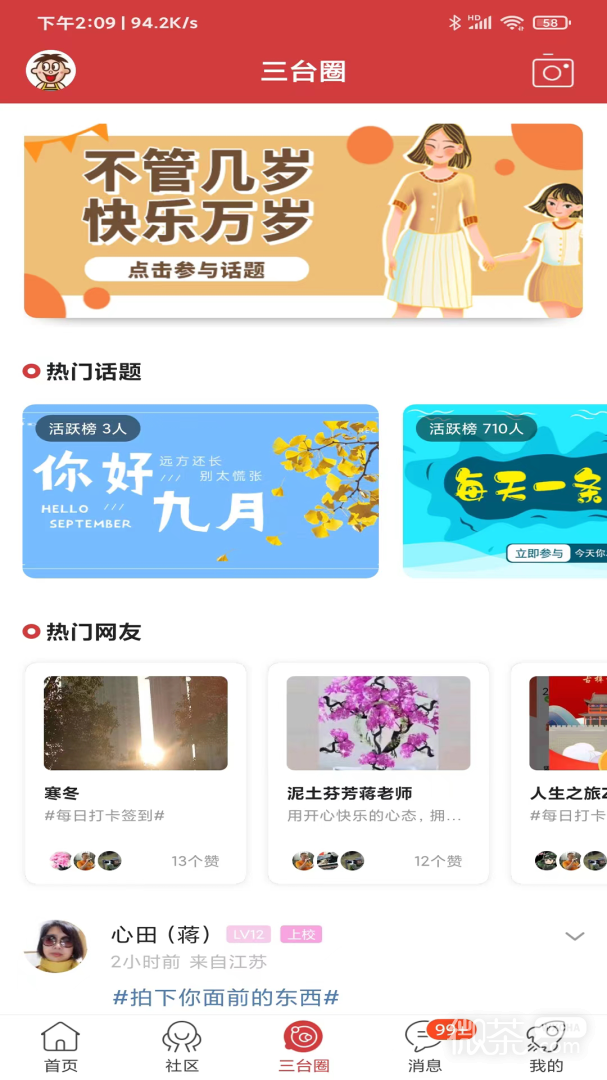Switch to the 首页 tab

point(61,1047)
